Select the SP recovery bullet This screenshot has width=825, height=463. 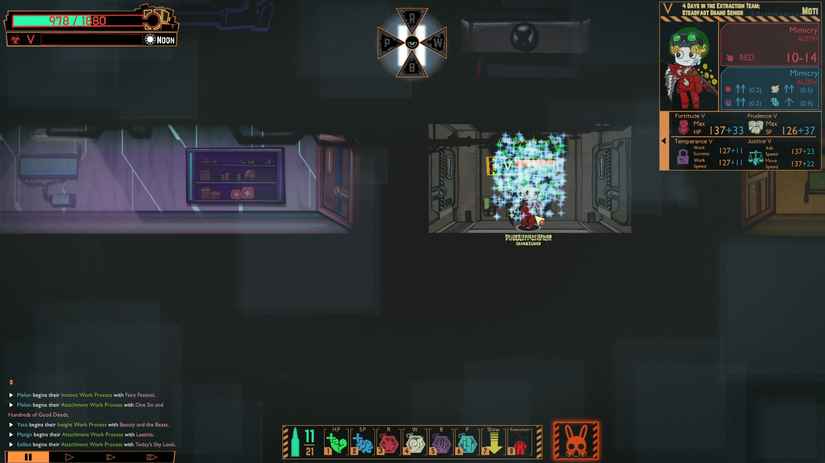coord(363,442)
